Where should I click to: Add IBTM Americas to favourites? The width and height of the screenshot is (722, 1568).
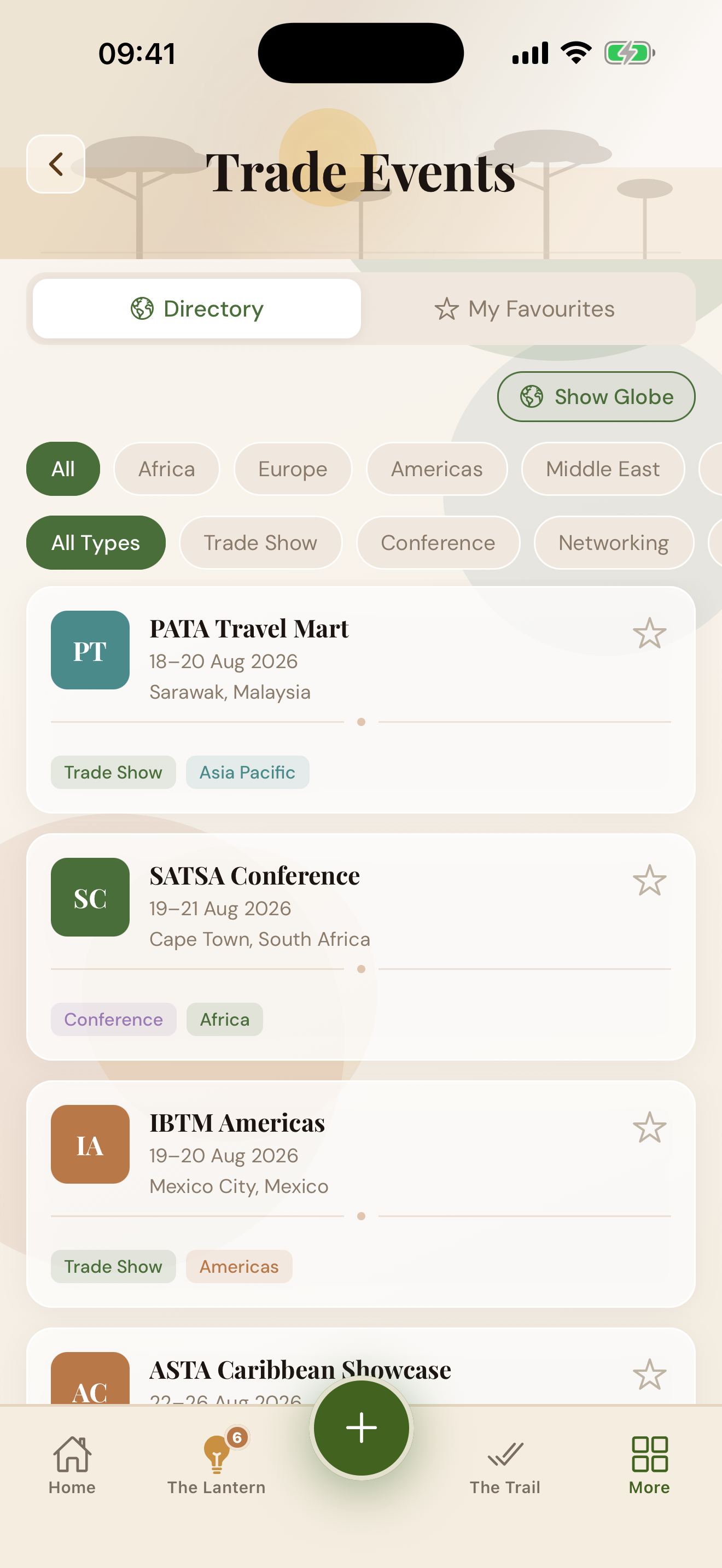(x=650, y=1127)
